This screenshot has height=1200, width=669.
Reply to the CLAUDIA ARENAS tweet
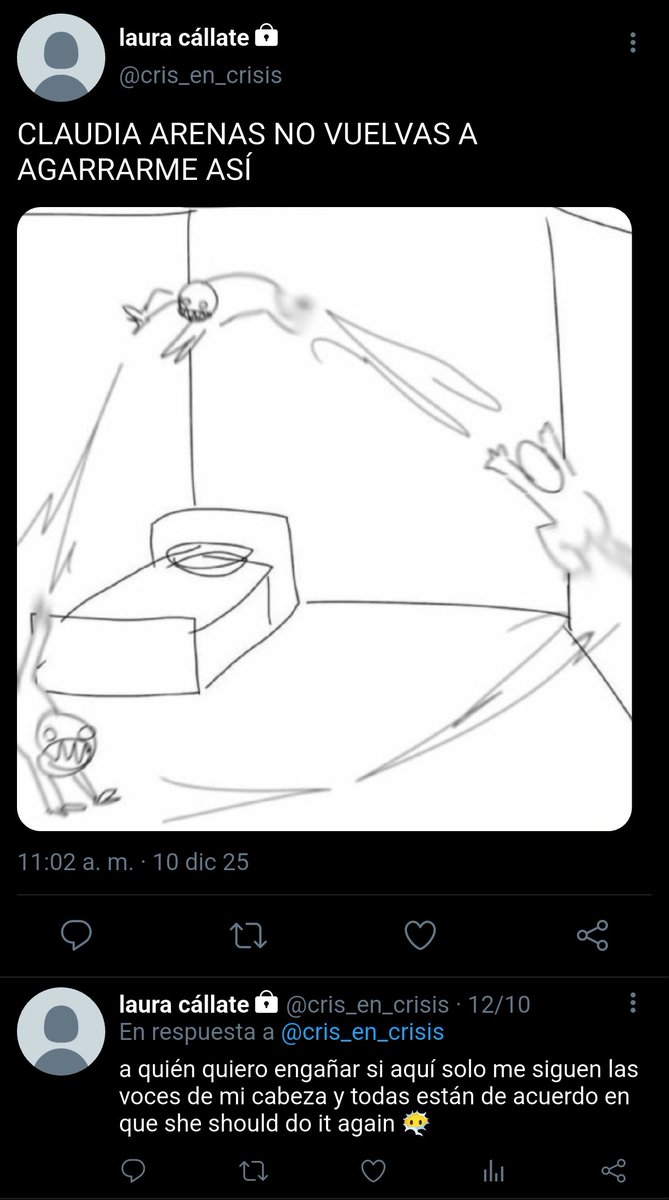click(x=76, y=935)
